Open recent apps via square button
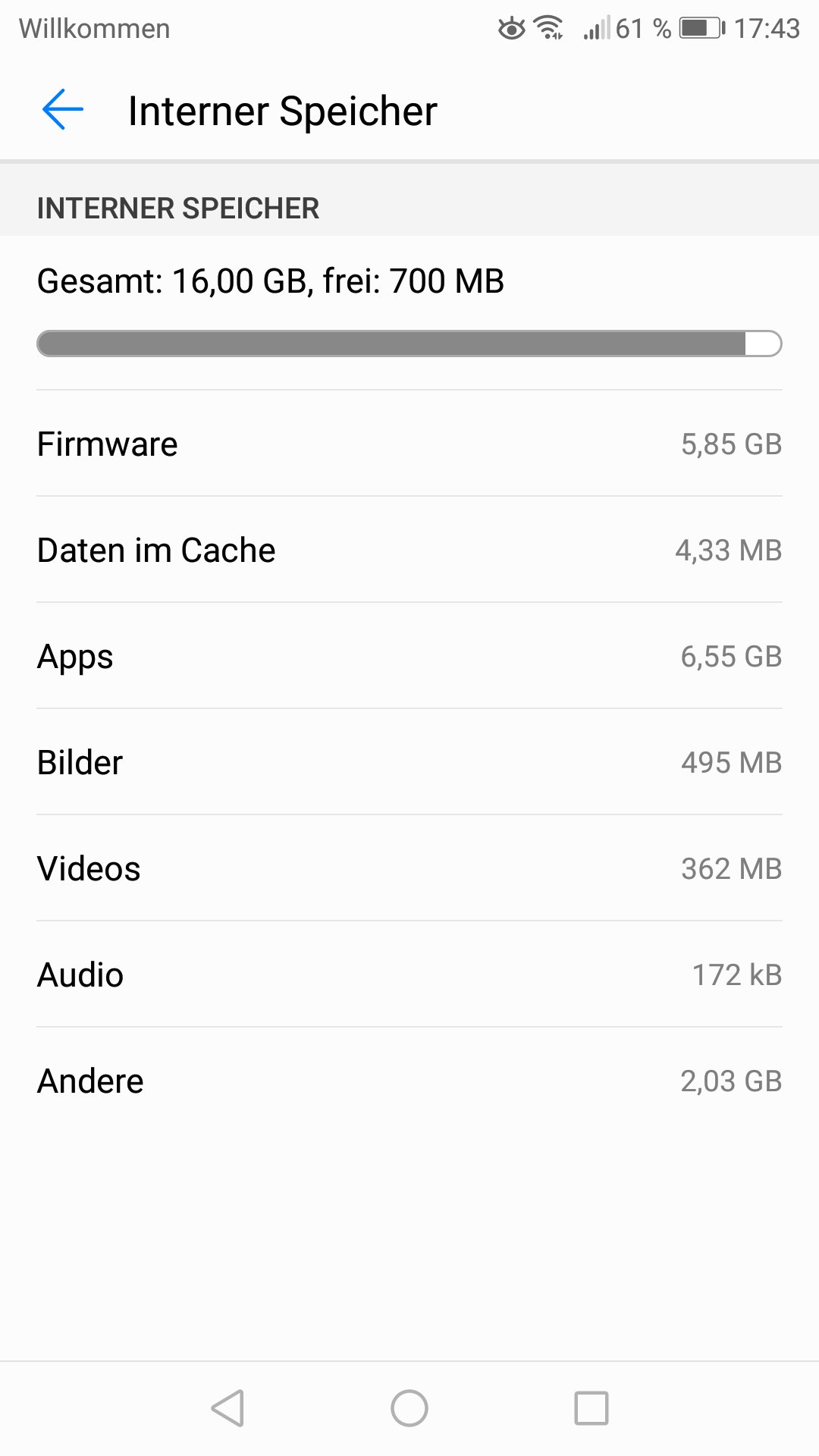This screenshot has width=819, height=1456. (x=591, y=1408)
